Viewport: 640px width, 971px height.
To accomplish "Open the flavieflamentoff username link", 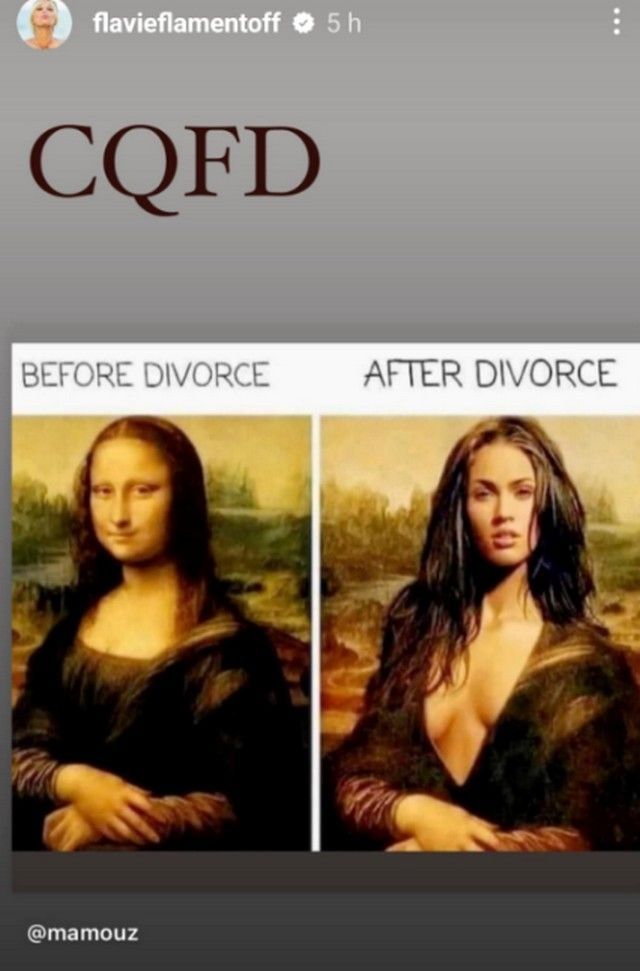I will [187, 25].
